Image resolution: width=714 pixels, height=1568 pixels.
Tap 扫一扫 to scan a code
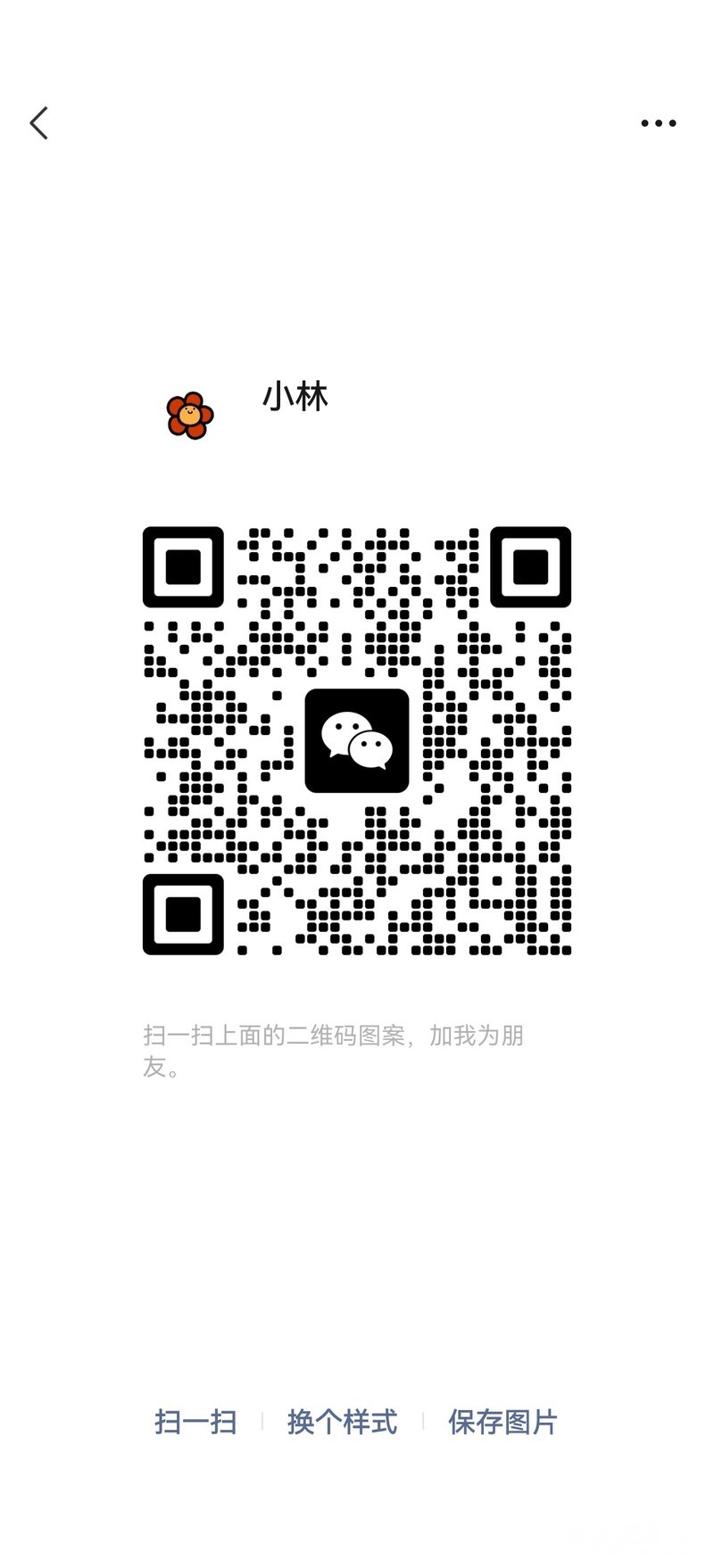195,1422
